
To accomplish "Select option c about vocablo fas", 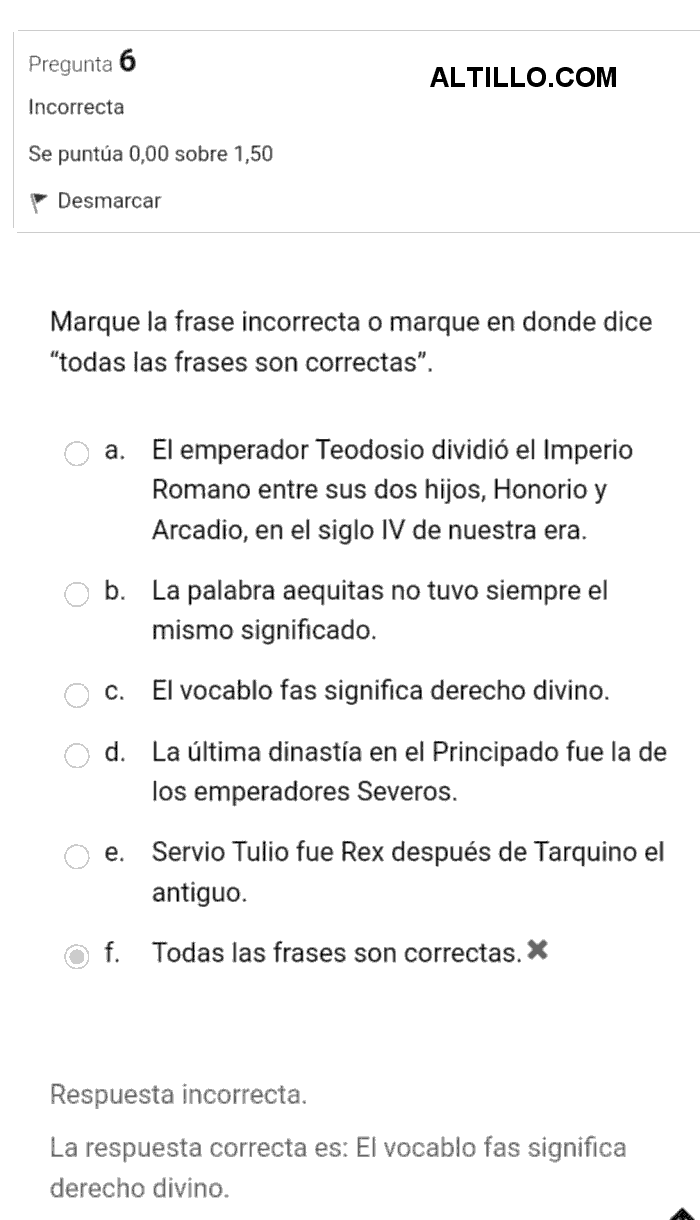I will point(77,695).
